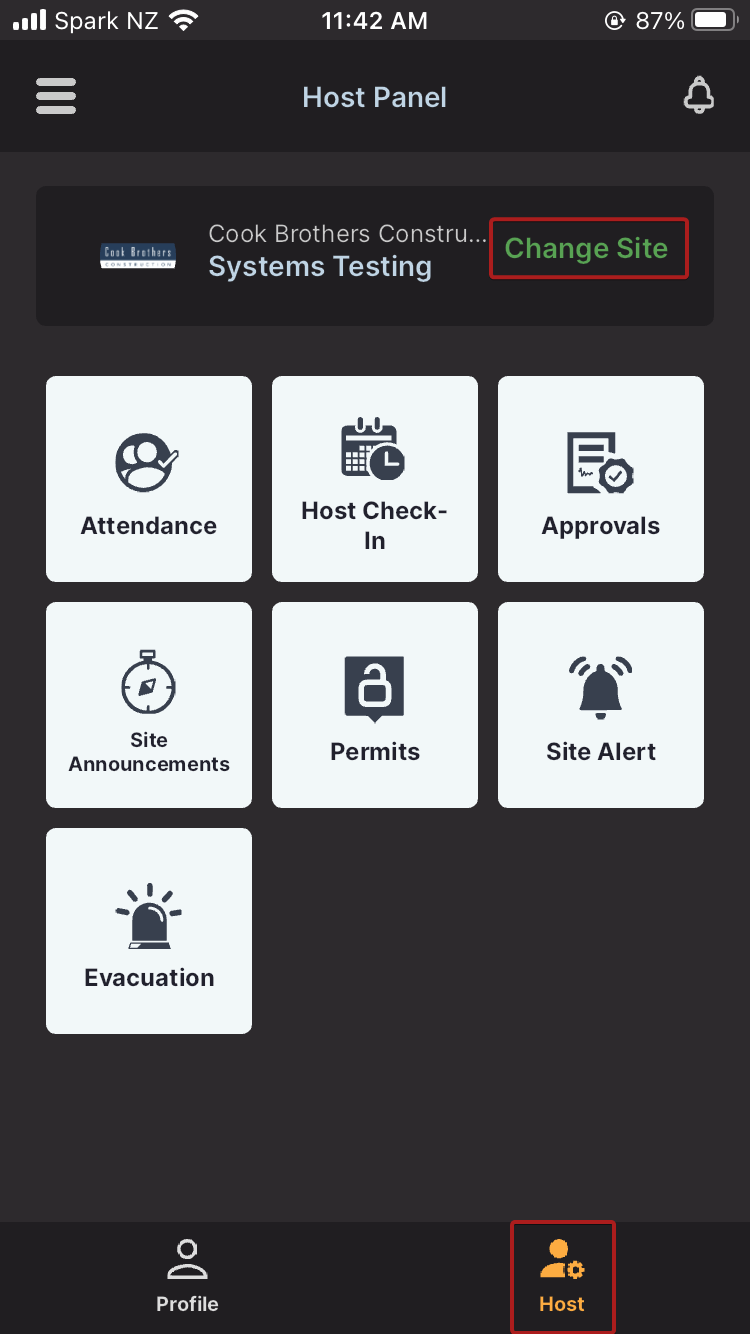Open the Evacuation tile

tap(149, 931)
